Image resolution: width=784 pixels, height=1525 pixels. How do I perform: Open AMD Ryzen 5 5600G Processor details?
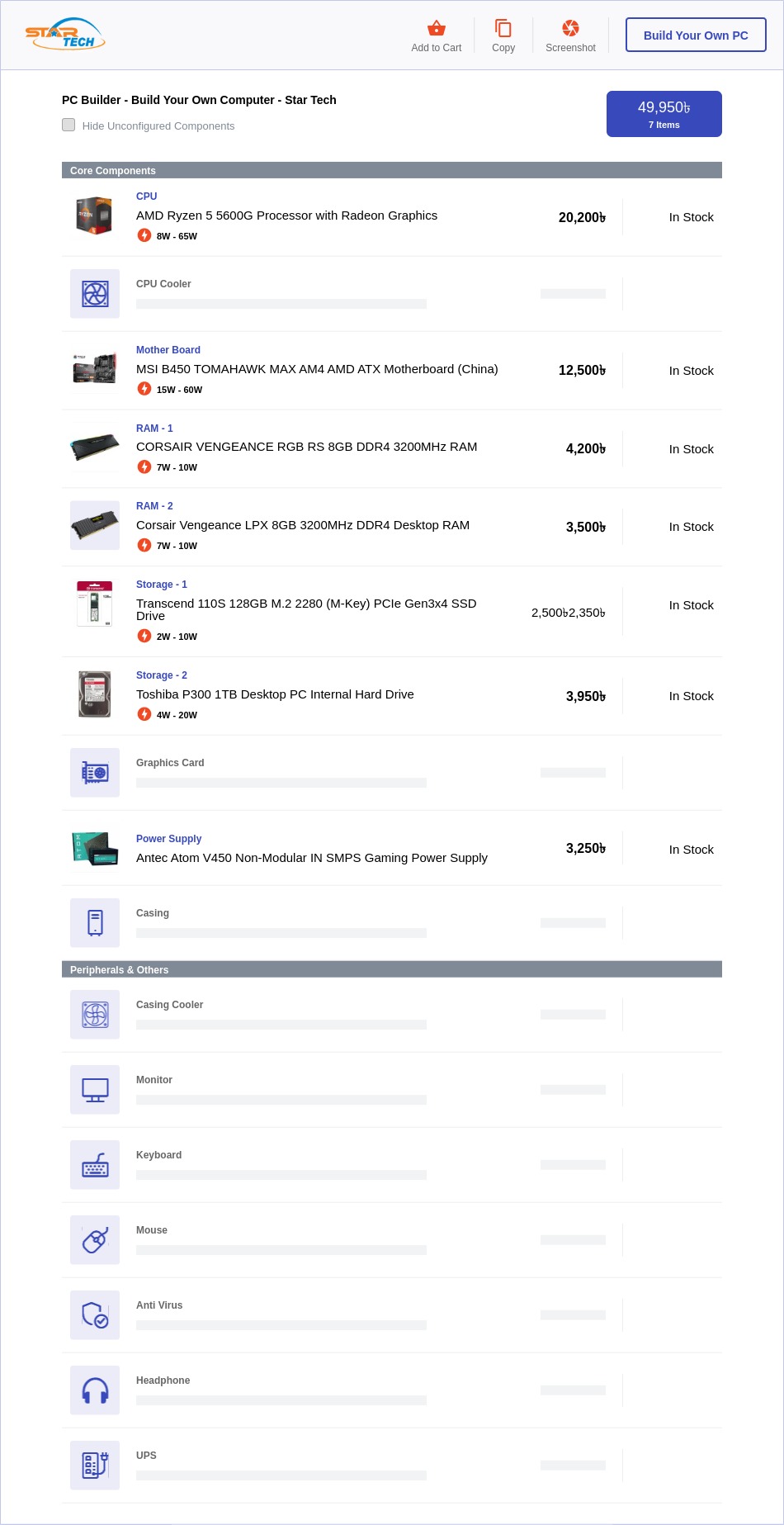click(x=286, y=215)
